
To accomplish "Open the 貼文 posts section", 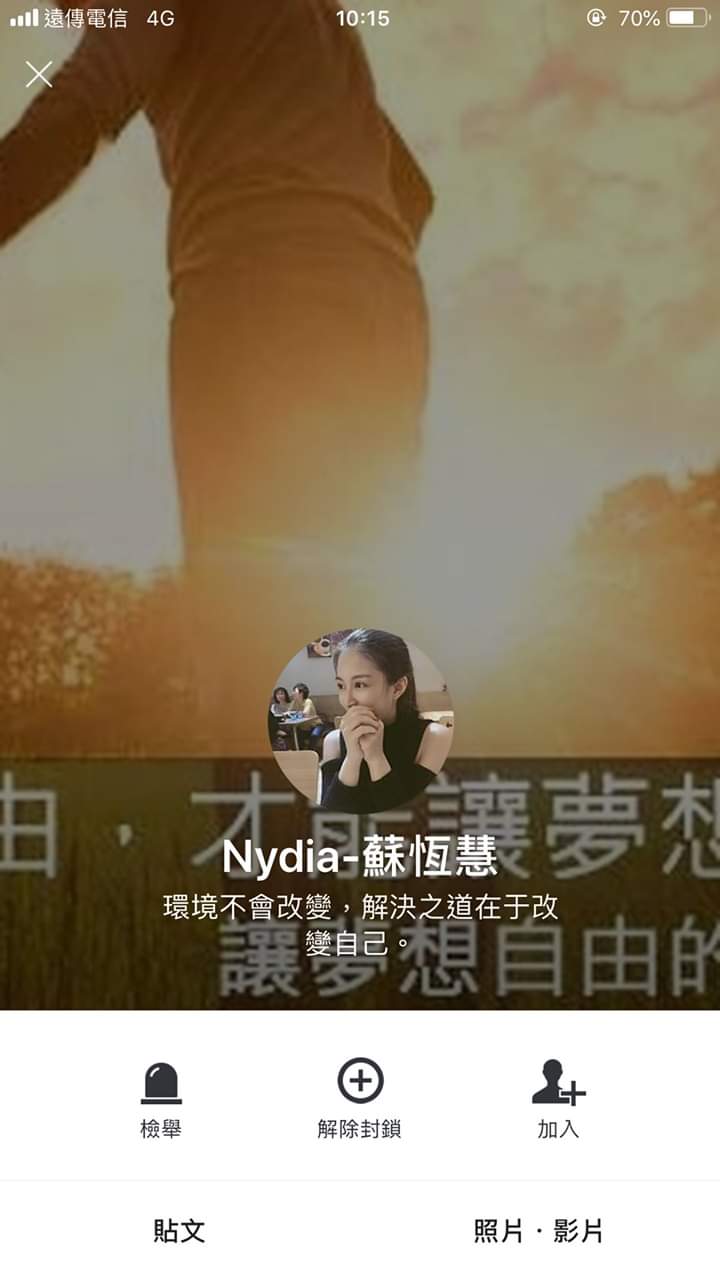I will [x=180, y=1231].
